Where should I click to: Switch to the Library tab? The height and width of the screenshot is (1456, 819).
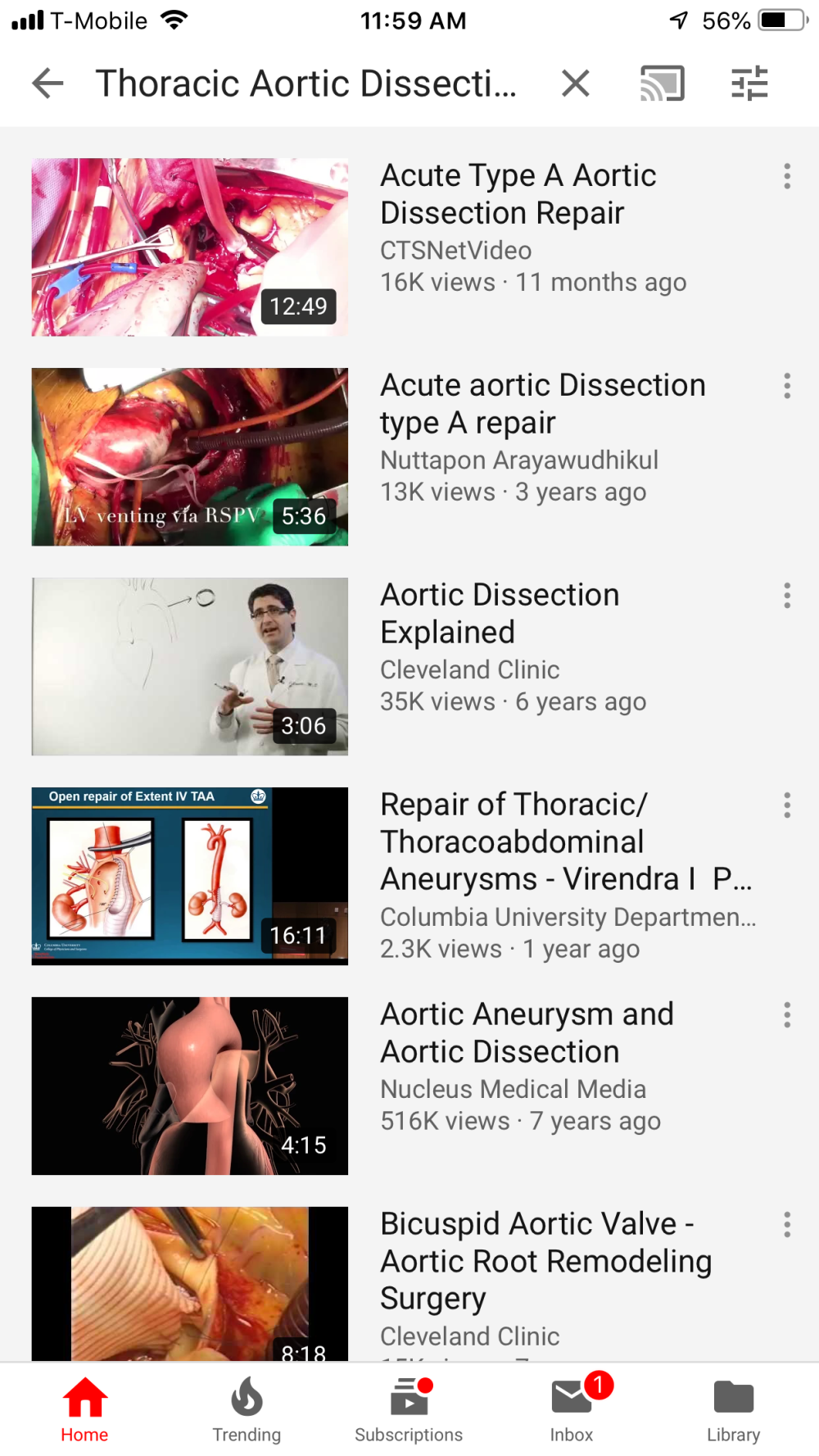pos(733,1409)
